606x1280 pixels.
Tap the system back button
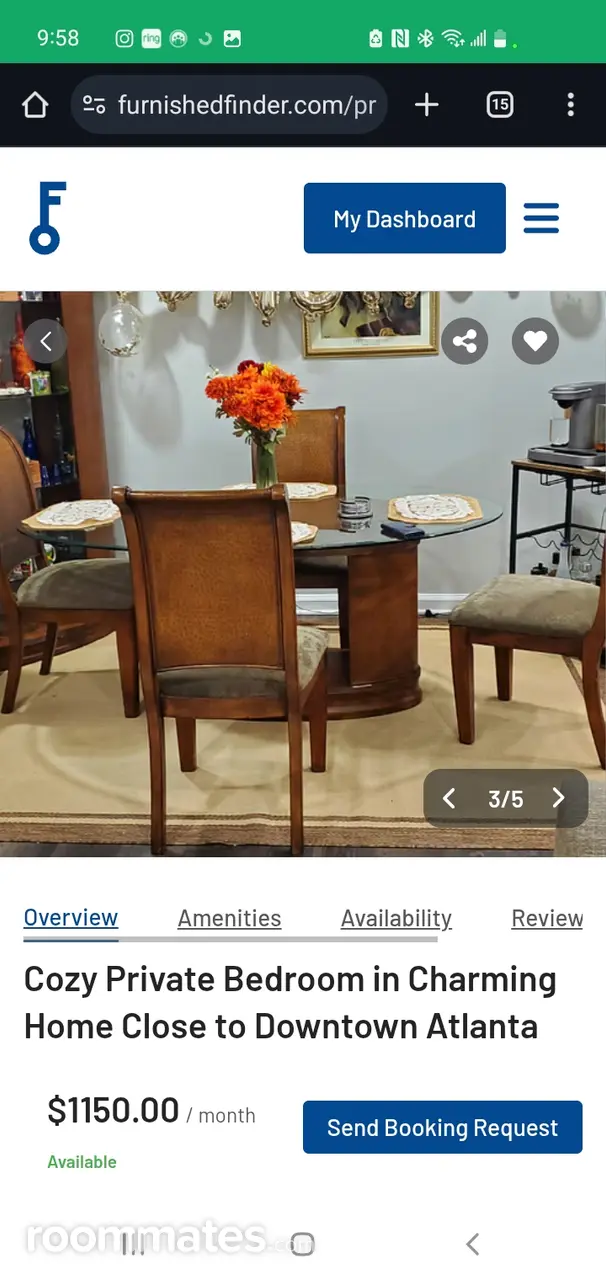click(x=472, y=1244)
